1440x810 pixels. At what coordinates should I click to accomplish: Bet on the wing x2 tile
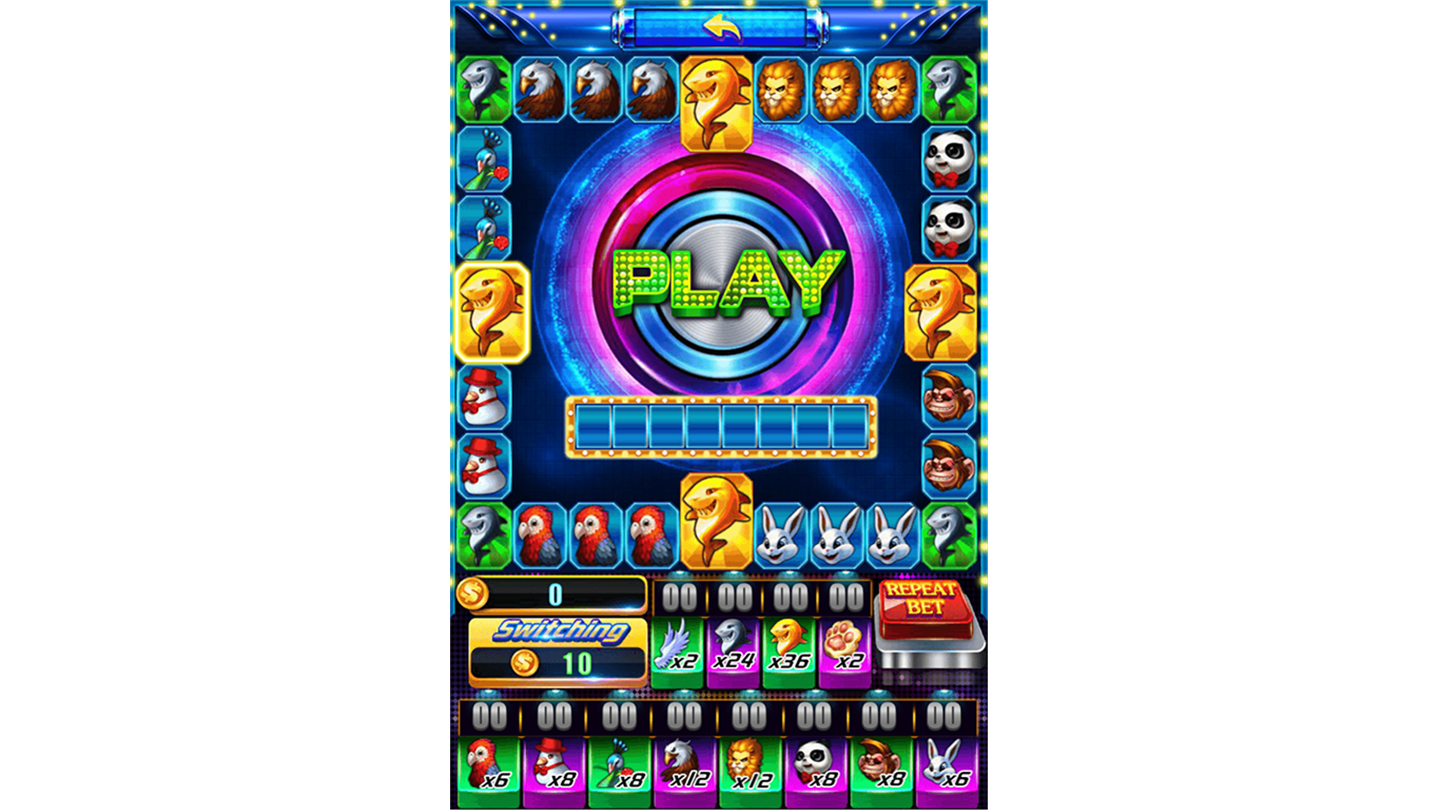677,650
